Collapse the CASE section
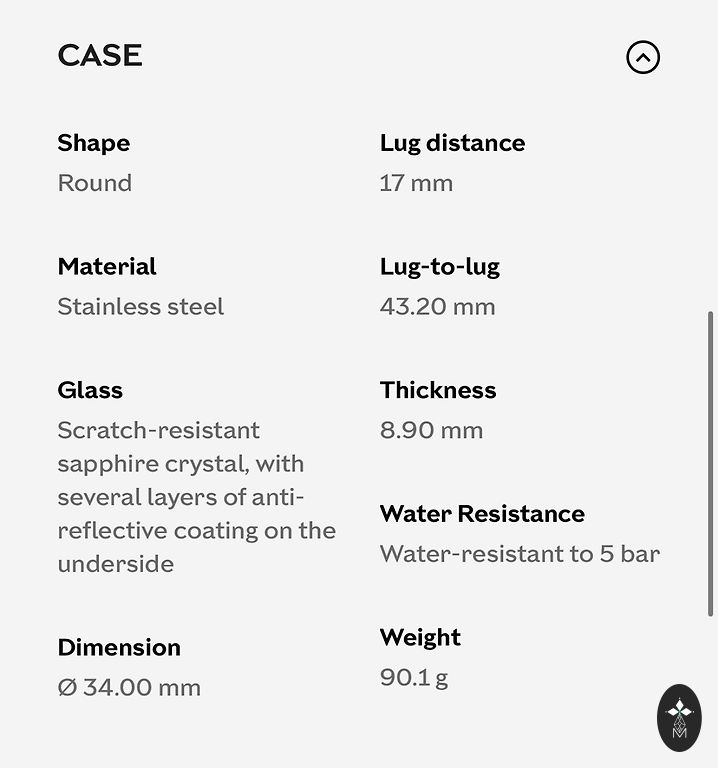This screenshot has width=718, height=768. [x=643, y=57]
